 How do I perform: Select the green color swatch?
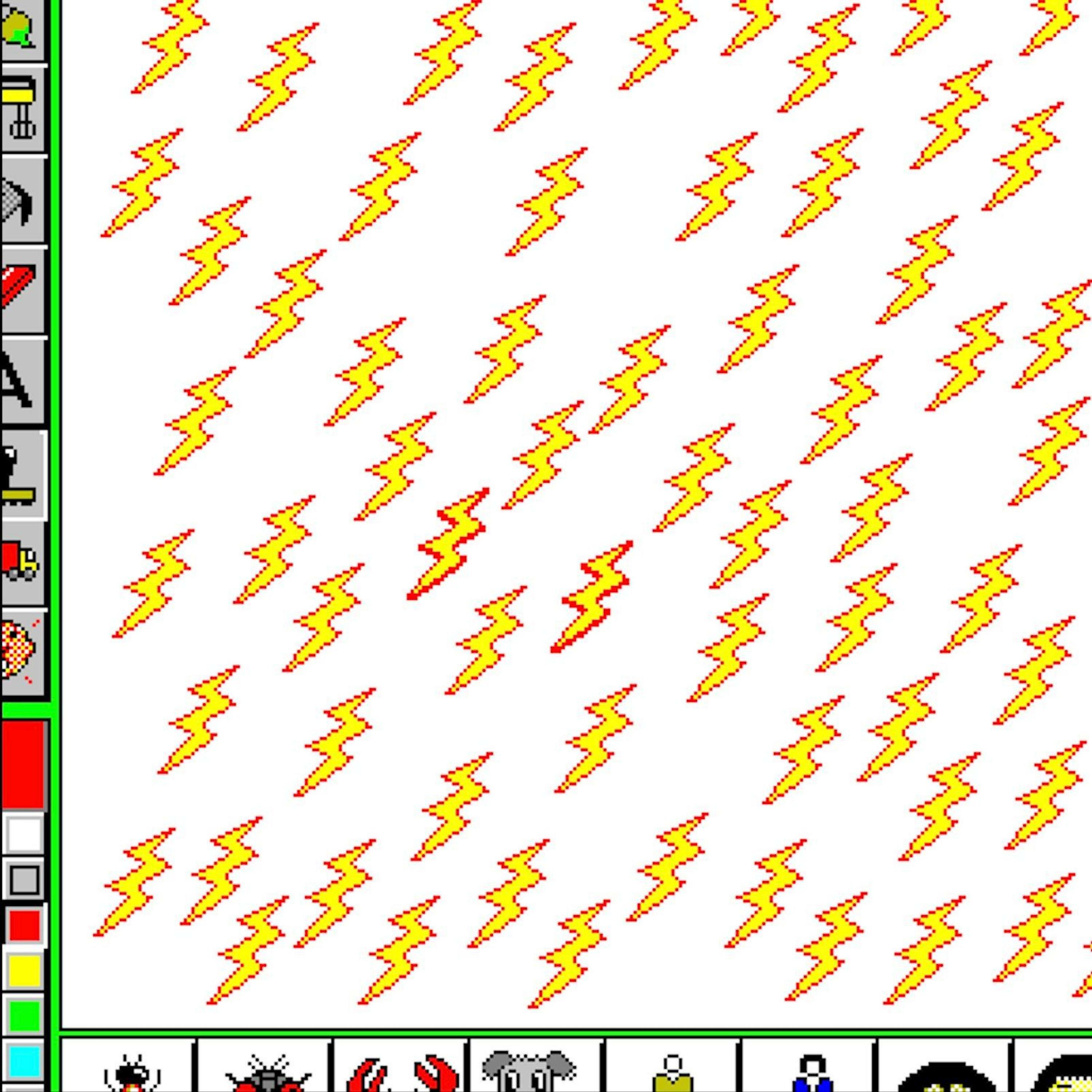tap(24, 1015)
